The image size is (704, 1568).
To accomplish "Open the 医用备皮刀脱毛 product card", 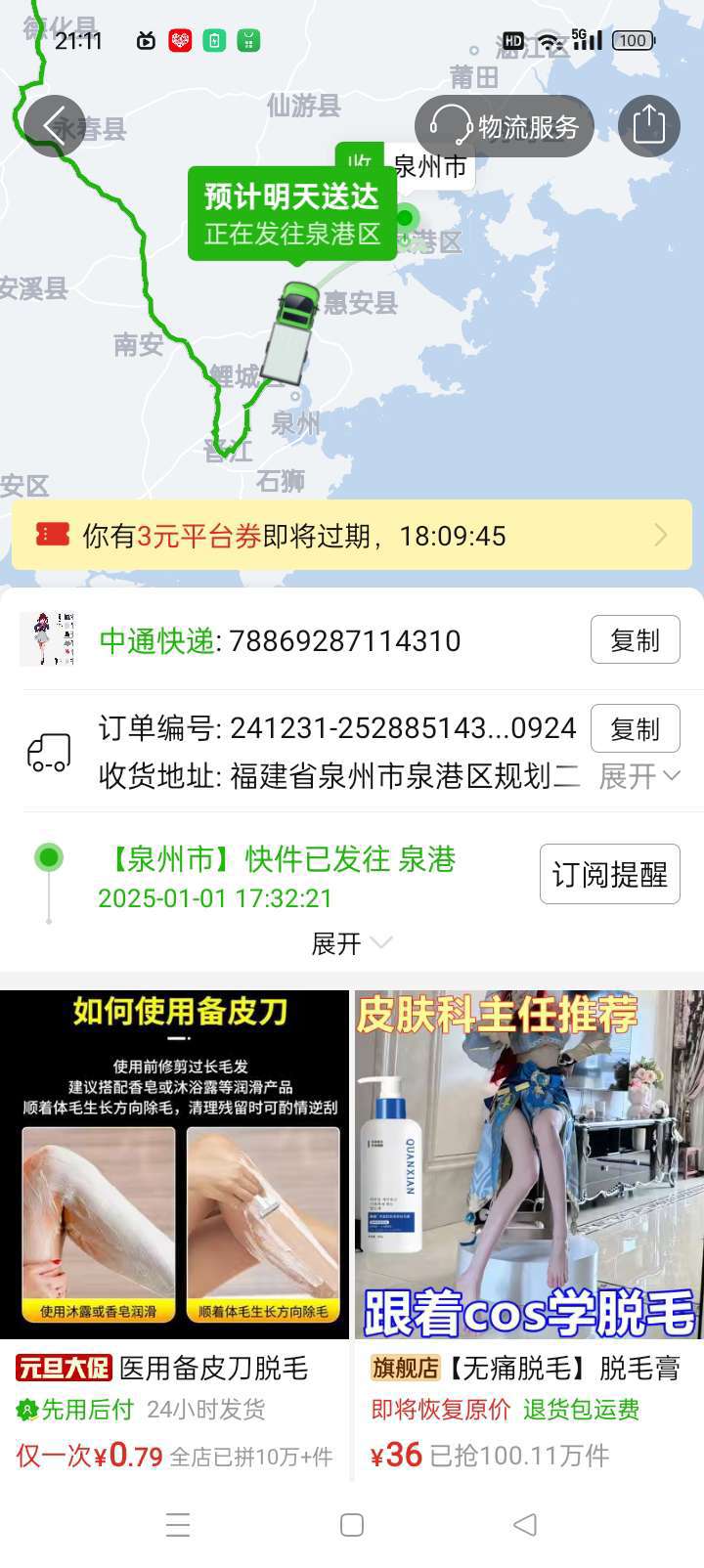I will pos(174,1233).
